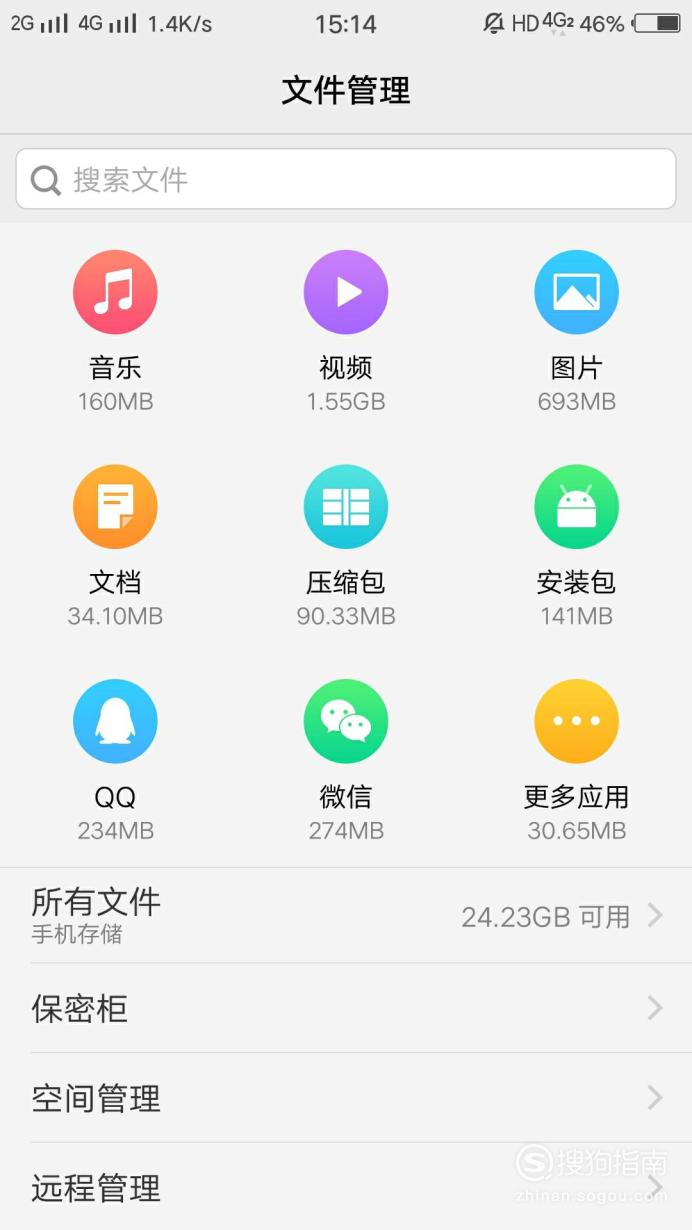Go to 空间管理 space management

tap(346, 1098)
